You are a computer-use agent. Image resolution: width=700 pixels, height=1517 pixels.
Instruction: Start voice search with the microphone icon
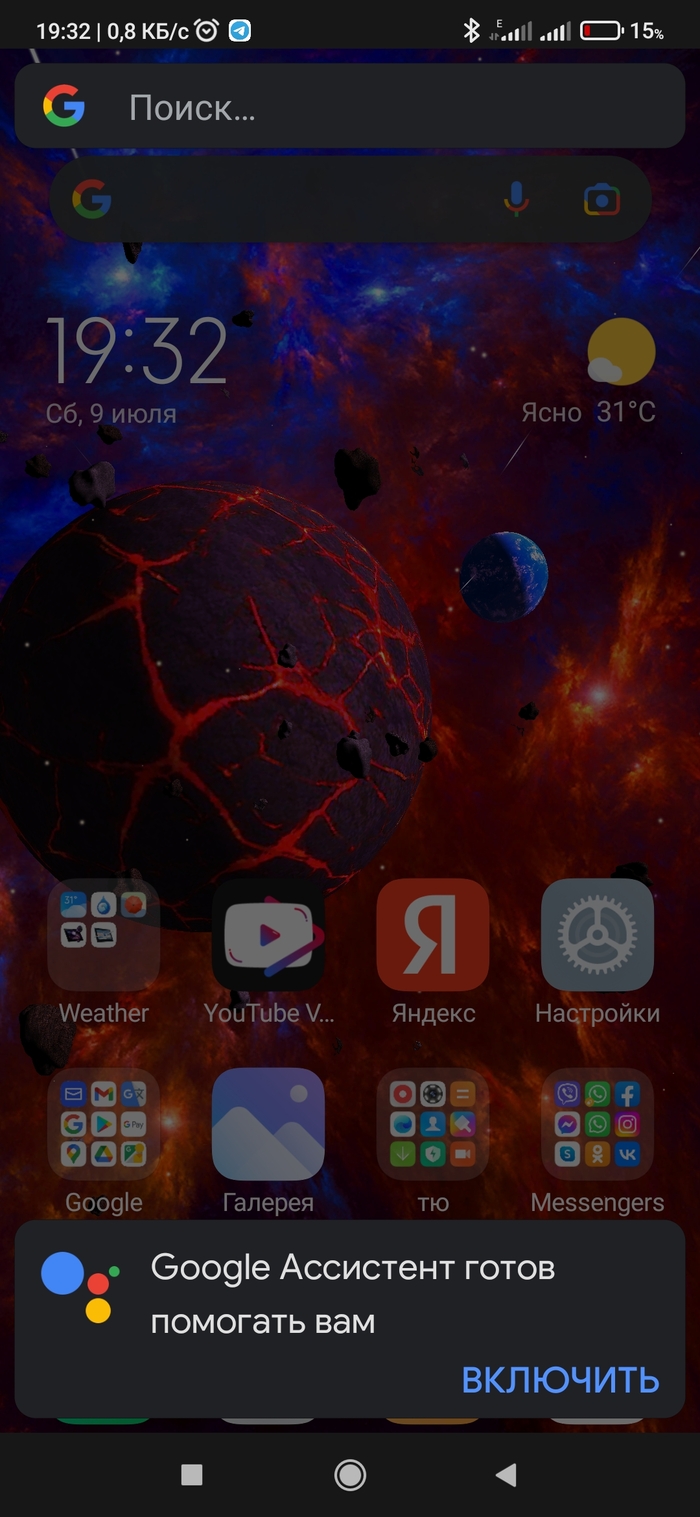pyautogui.click(x=516, y=200)
